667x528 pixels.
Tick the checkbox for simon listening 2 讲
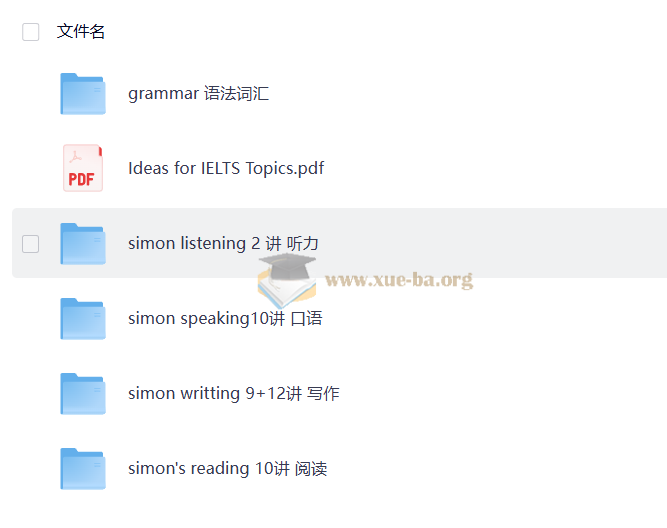click(x=31, y=244)
